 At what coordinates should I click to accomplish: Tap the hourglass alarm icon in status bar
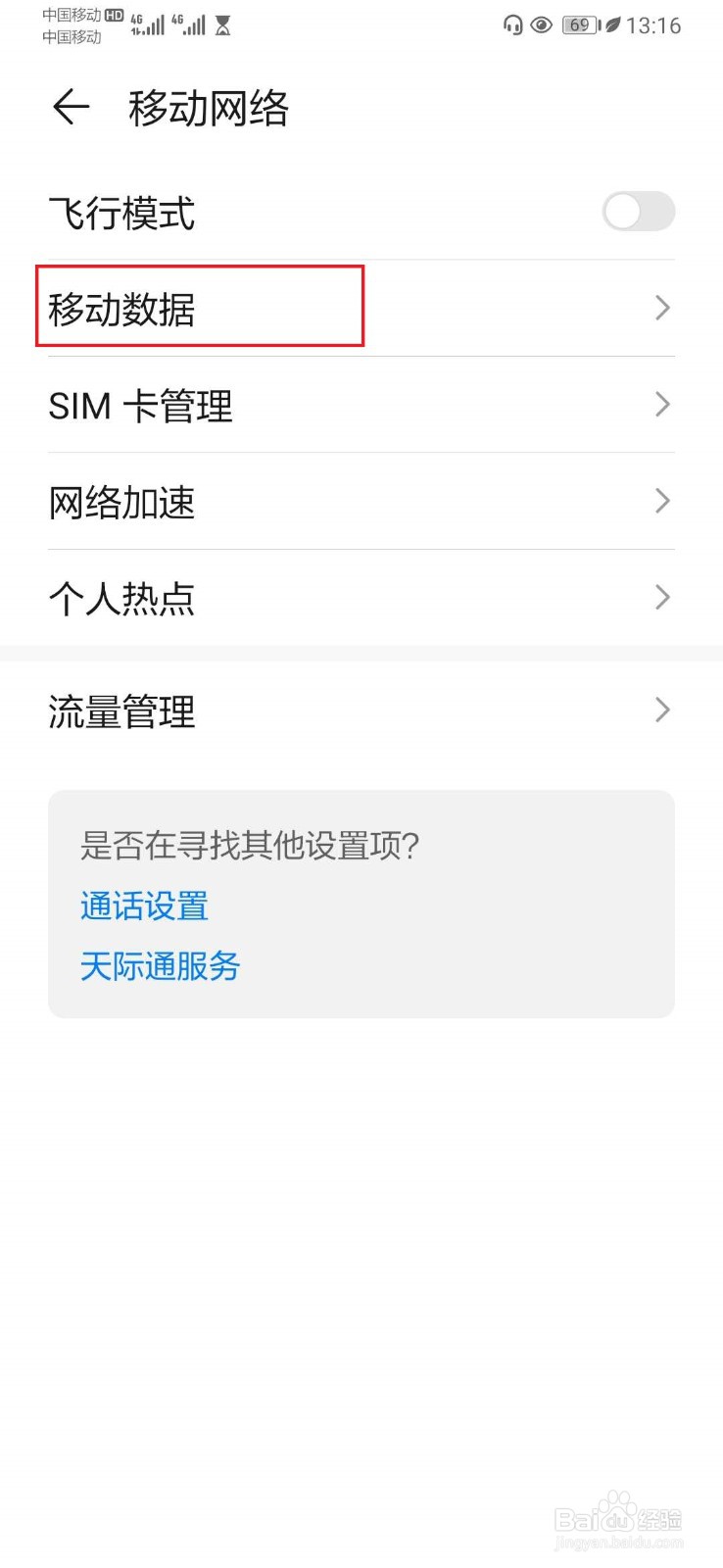(x=223, y=25)
